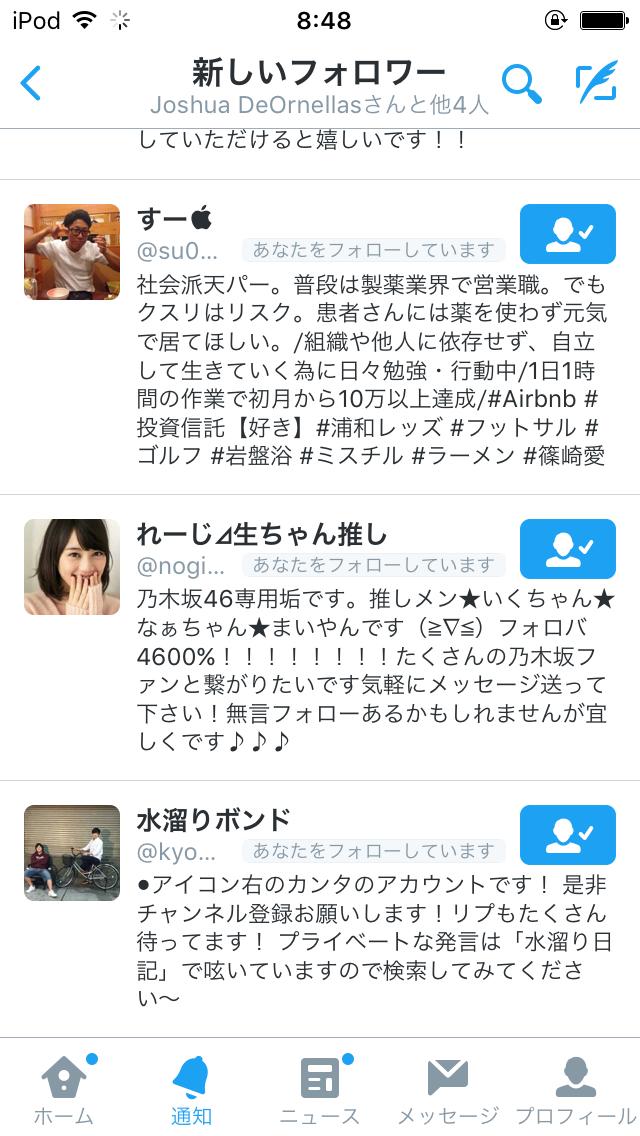Tap the following button for れーじ⊿生ちゃん推し
The width and height of the screenshot is (640, 1136).
[x=567, y=549]
